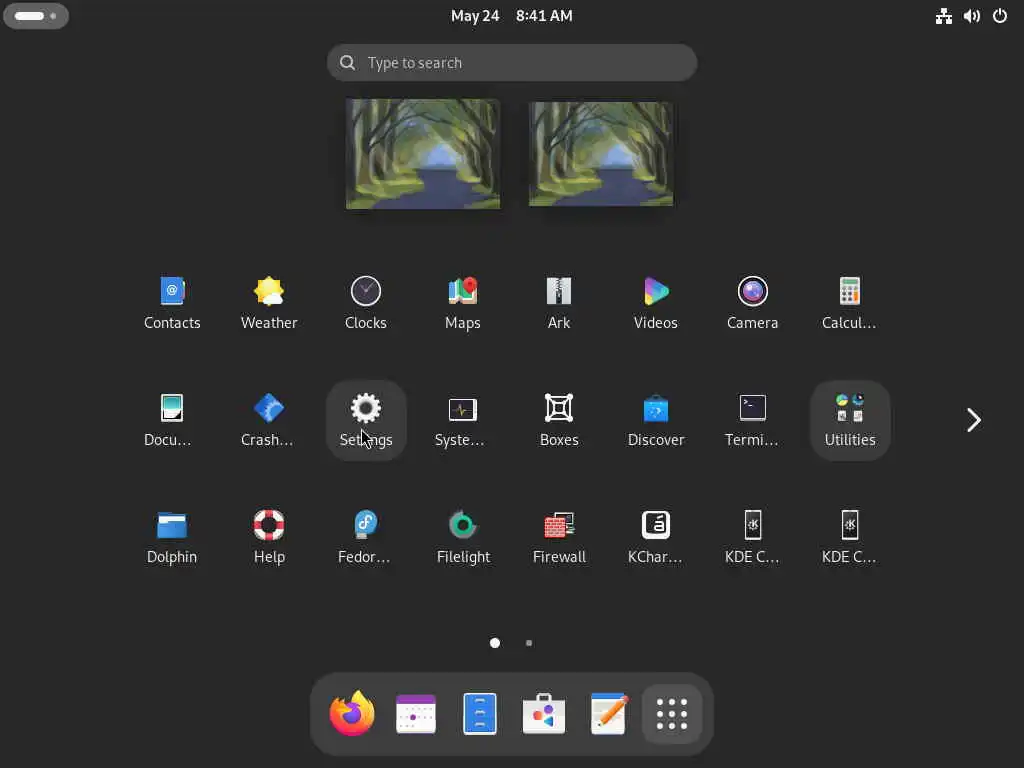
Task: Select the first workspace thumbnail
Action: click(423, 153)
